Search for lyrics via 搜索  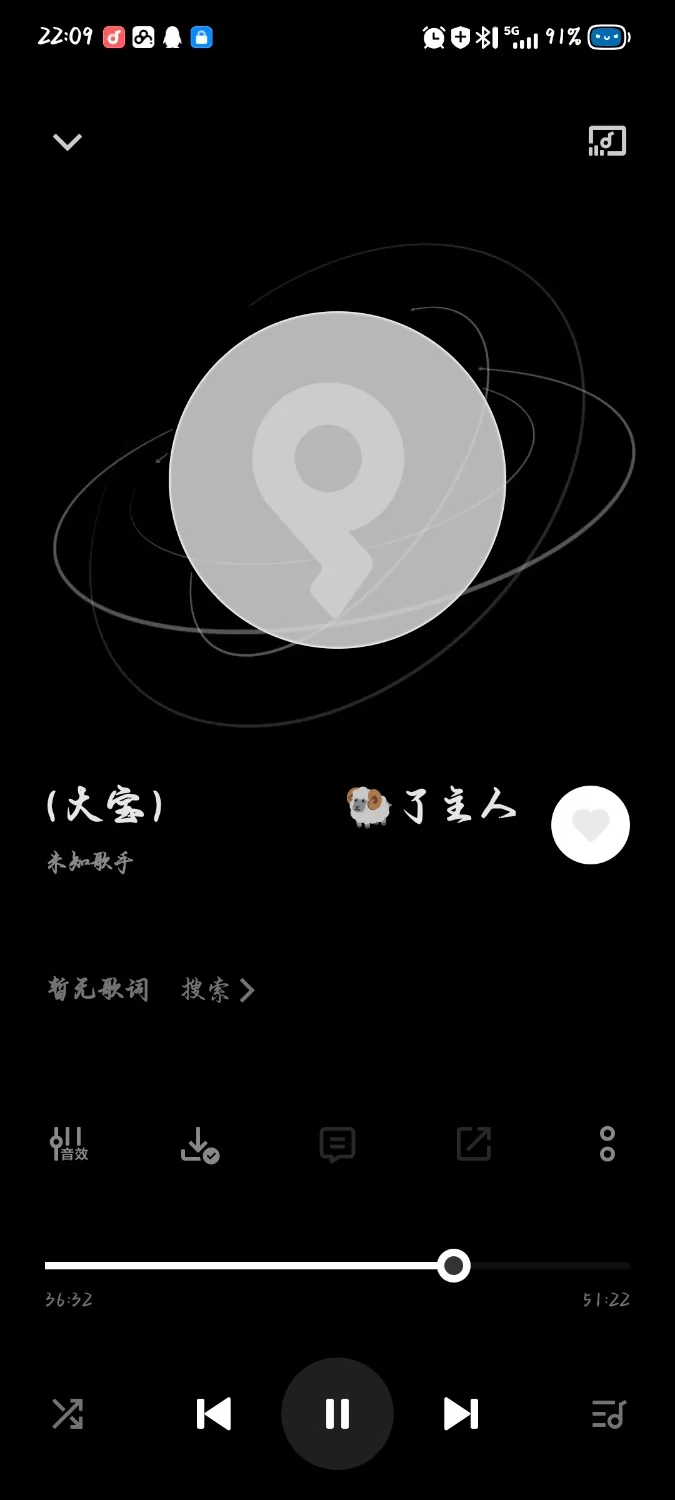tap(218, 990)
